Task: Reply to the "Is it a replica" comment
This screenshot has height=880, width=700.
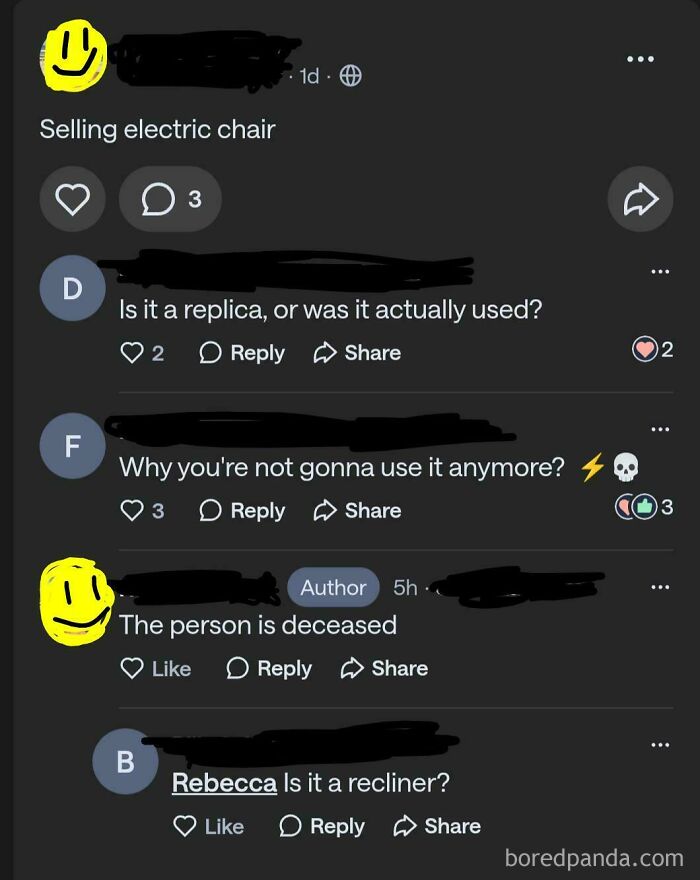Action: [x=242, y=353]
